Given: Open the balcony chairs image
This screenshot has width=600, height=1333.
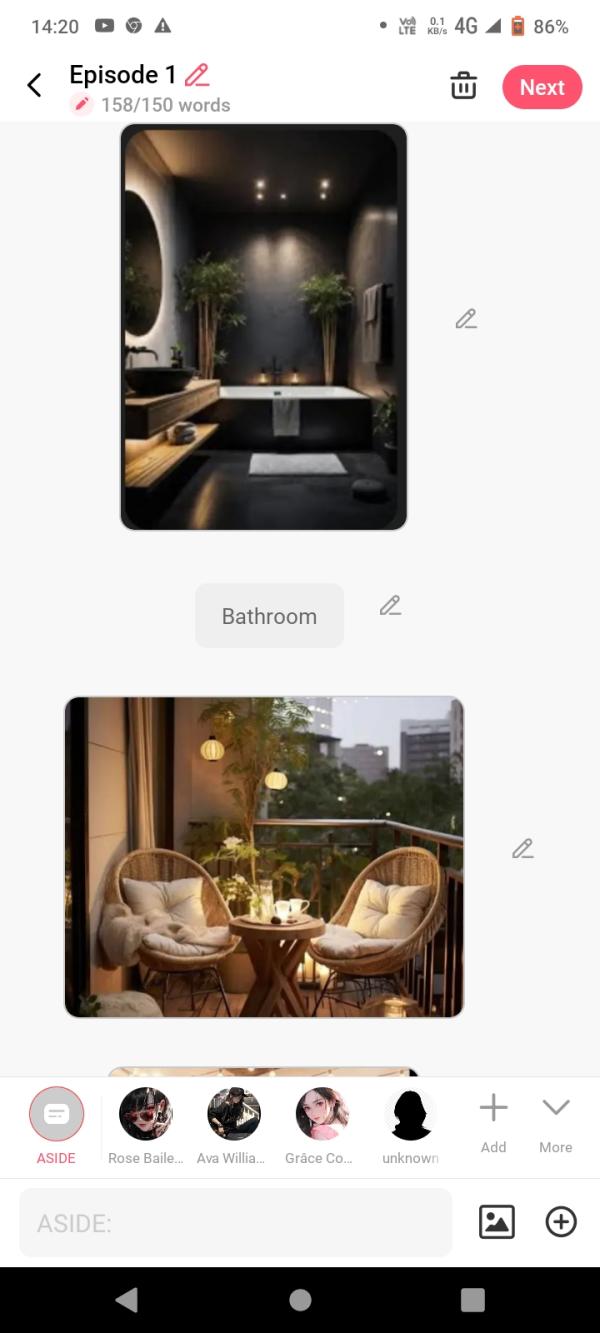Looking at the screenshot, I should (263, 857).
